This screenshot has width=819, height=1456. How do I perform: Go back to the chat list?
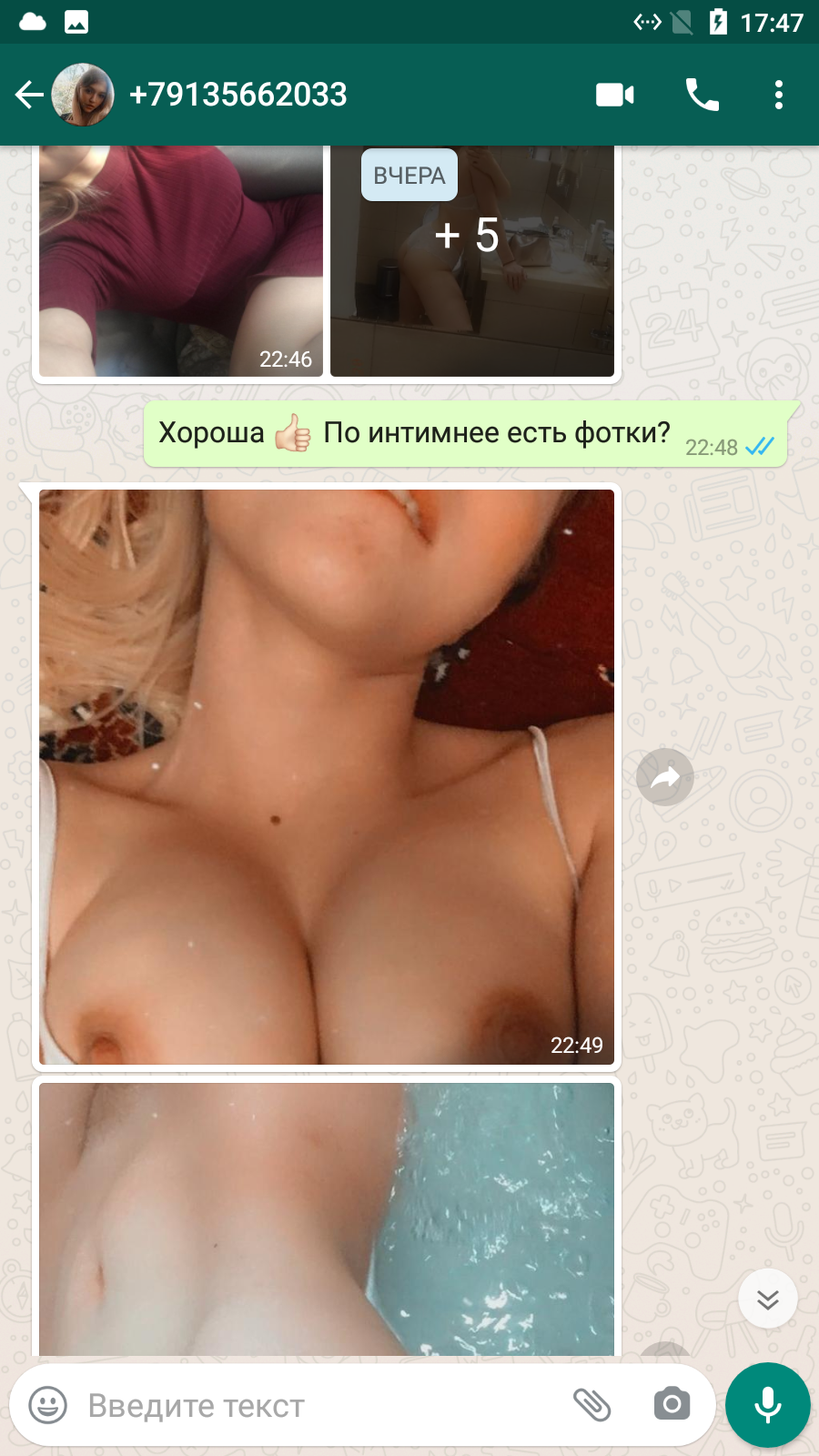click(x=29, y=95)
